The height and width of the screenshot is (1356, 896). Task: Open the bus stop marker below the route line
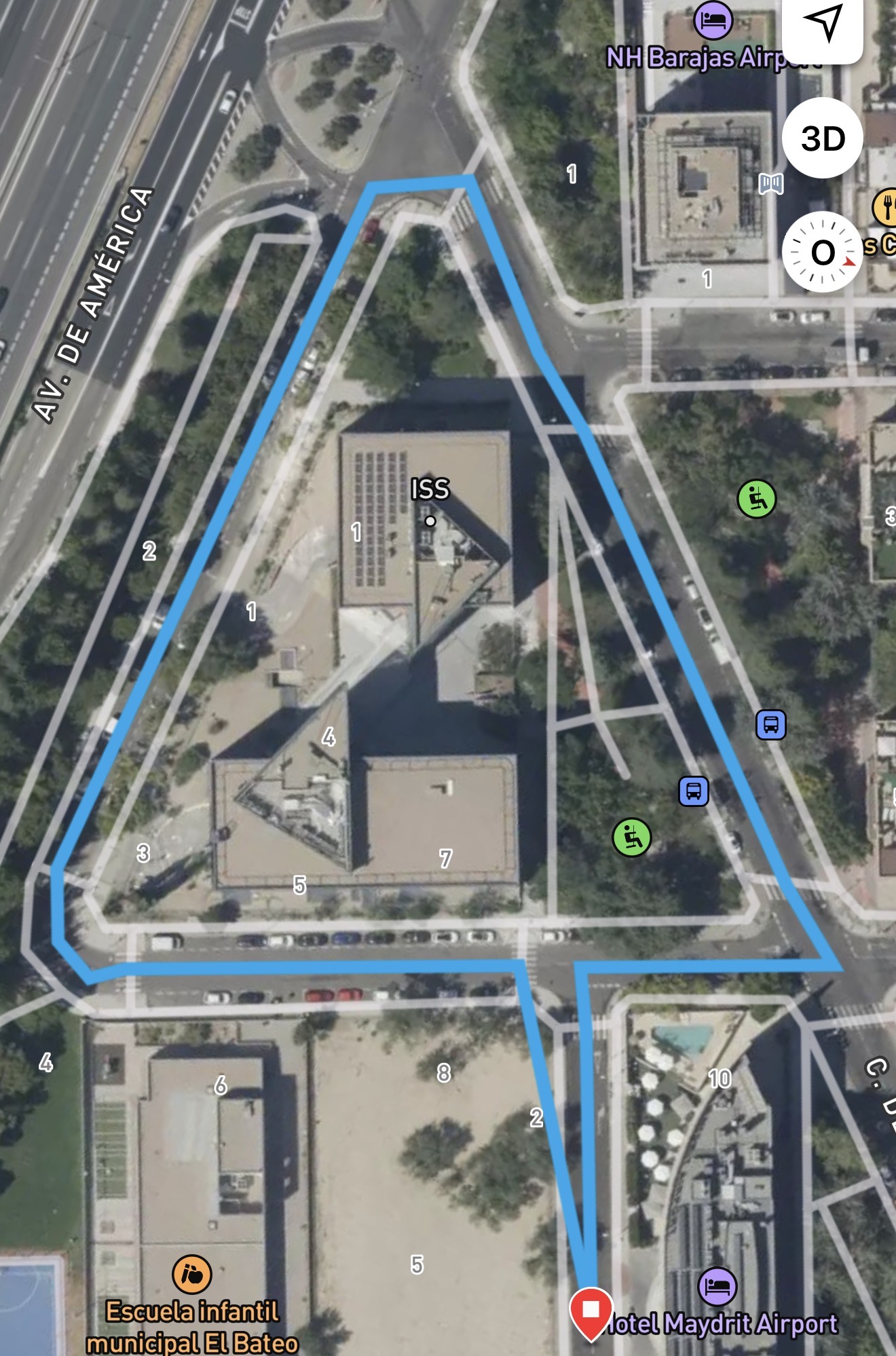pos(694,791)
